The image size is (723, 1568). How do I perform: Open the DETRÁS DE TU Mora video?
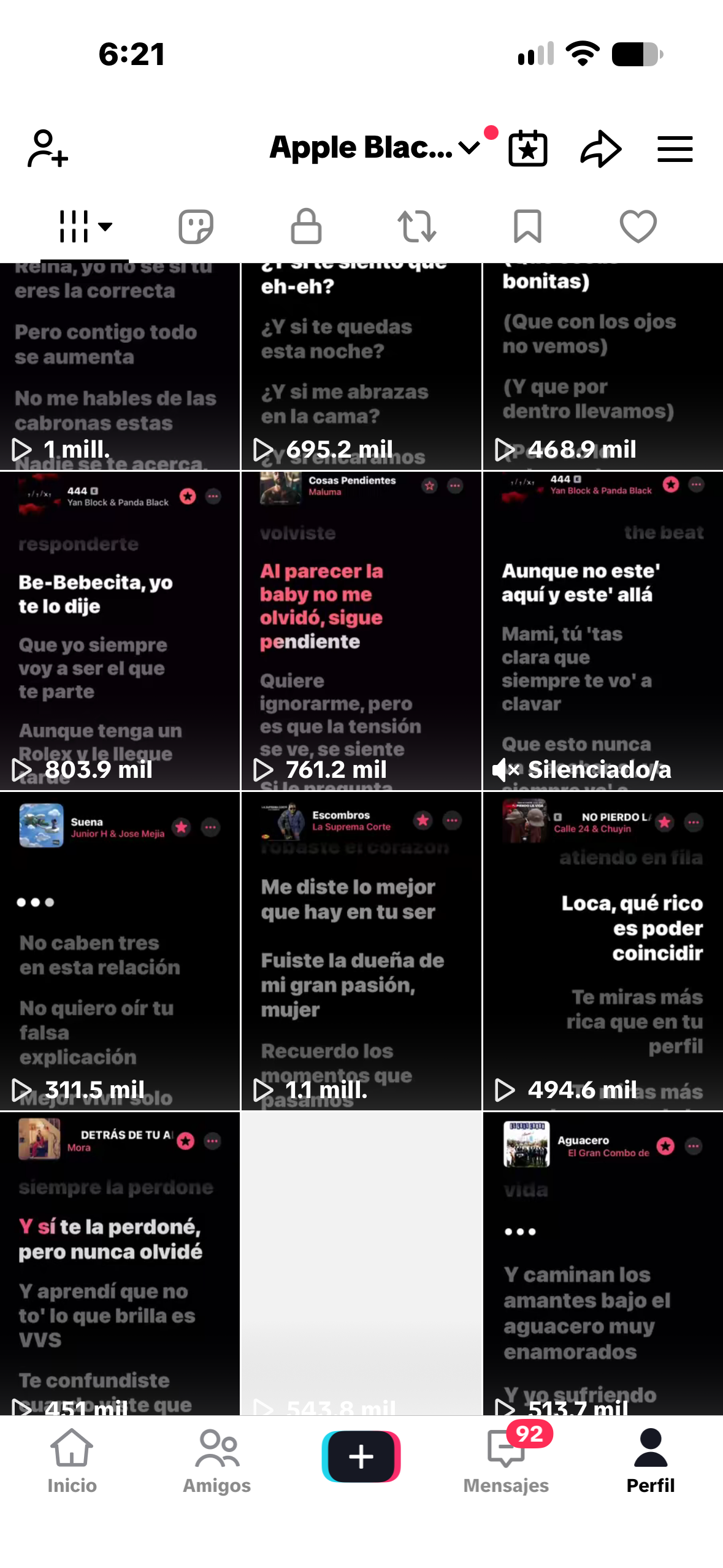pos(120,1264)
